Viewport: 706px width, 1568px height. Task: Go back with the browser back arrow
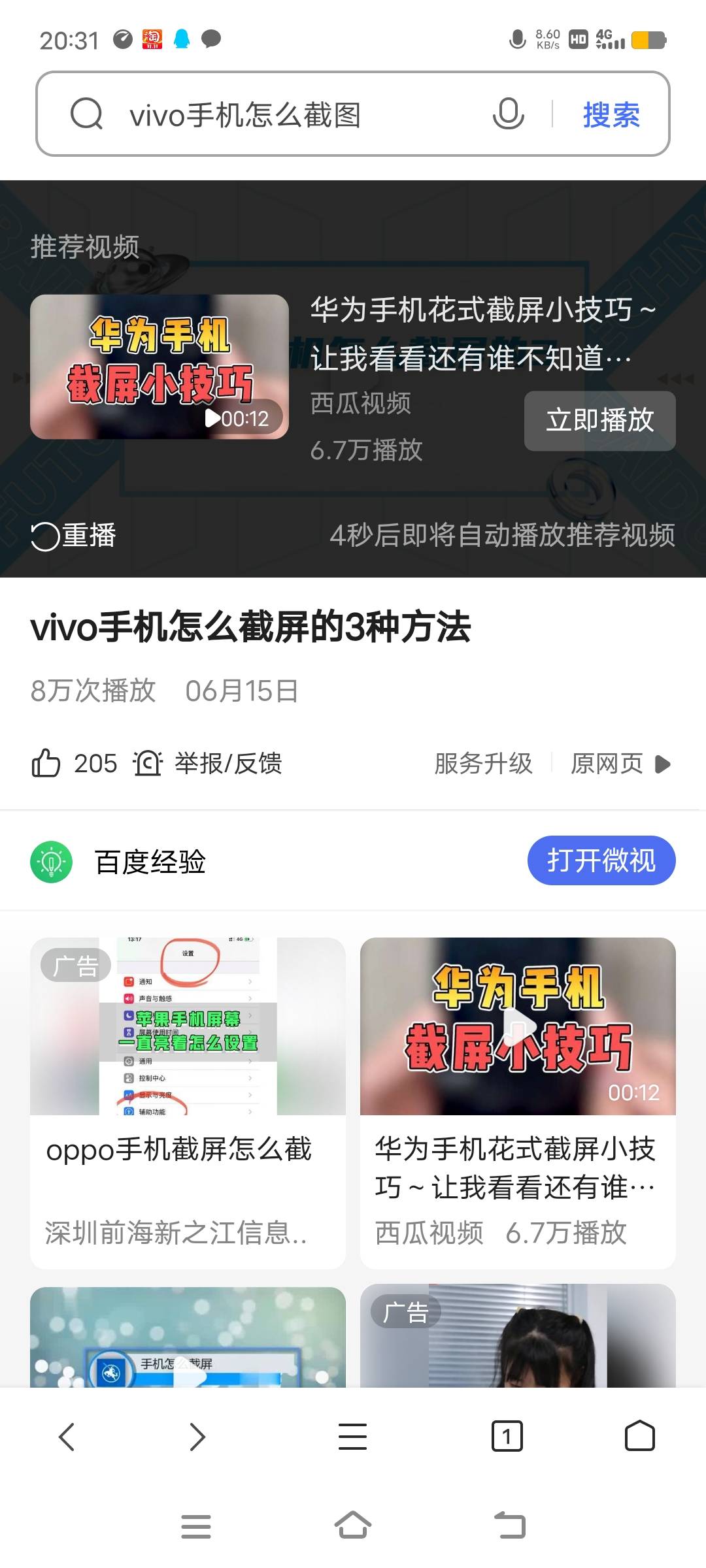pyautogui.click(x=67, y=1437)
